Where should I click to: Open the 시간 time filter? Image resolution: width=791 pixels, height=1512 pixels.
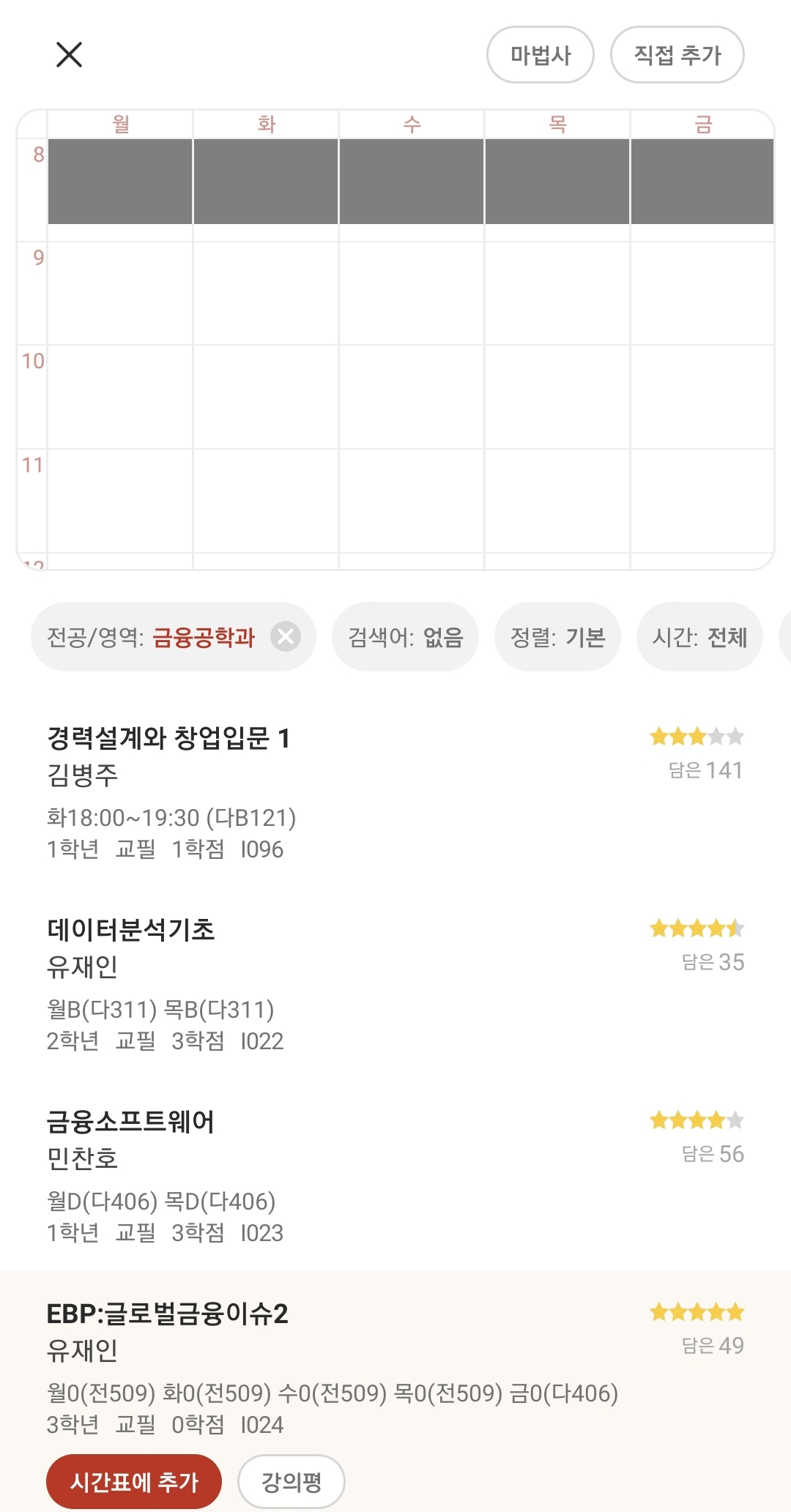tap(699, 637)
